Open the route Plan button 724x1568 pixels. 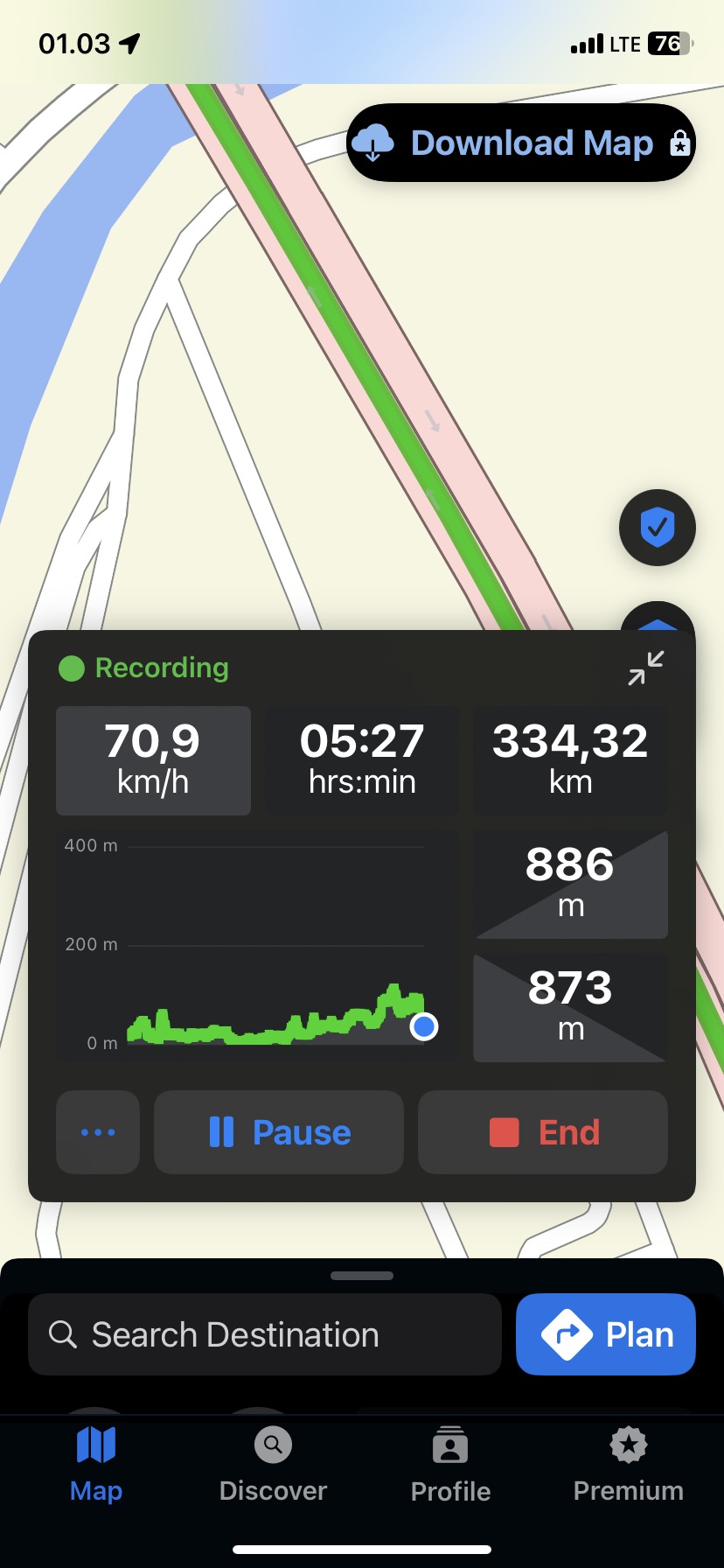[x=606, y=1334]
